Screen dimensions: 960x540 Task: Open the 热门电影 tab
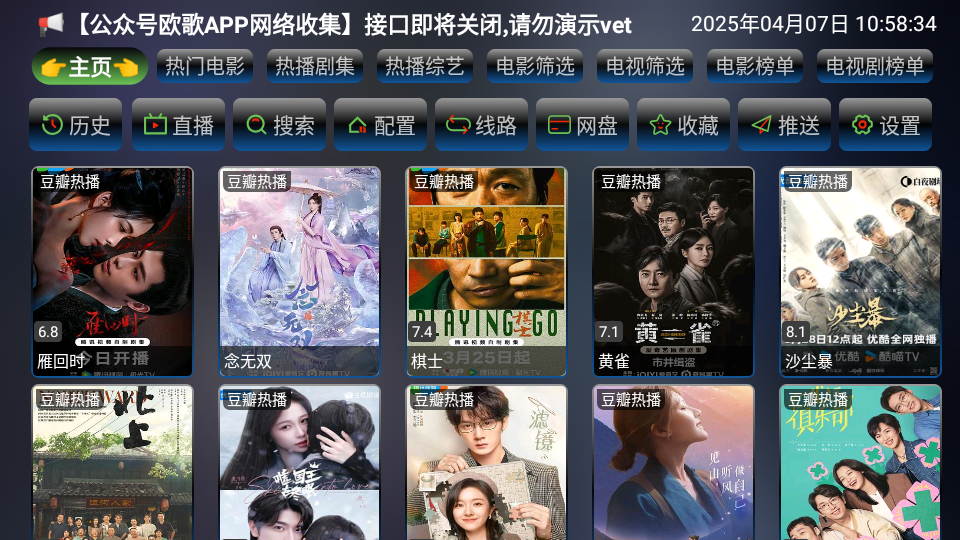(x=205, y=67)
